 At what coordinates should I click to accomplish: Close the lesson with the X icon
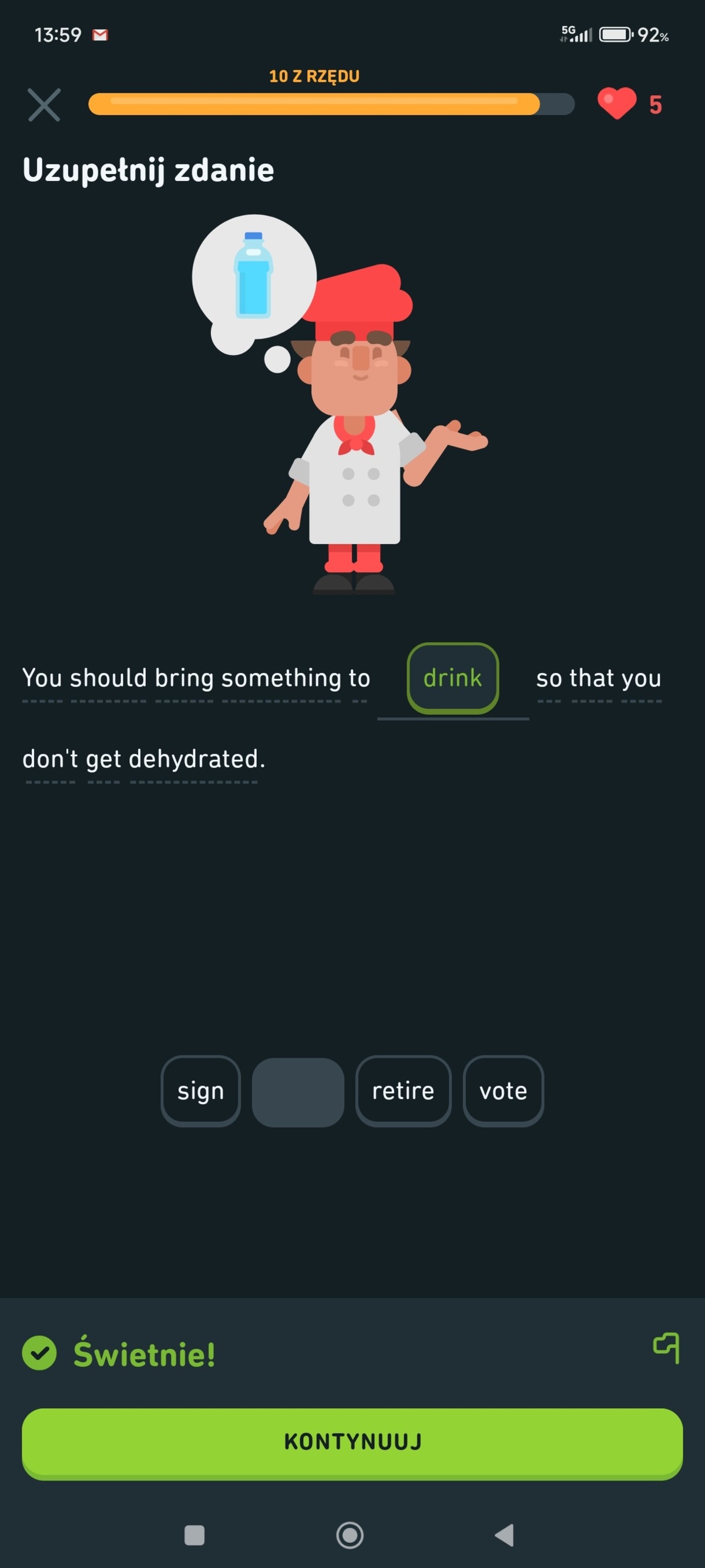(44, 105)
